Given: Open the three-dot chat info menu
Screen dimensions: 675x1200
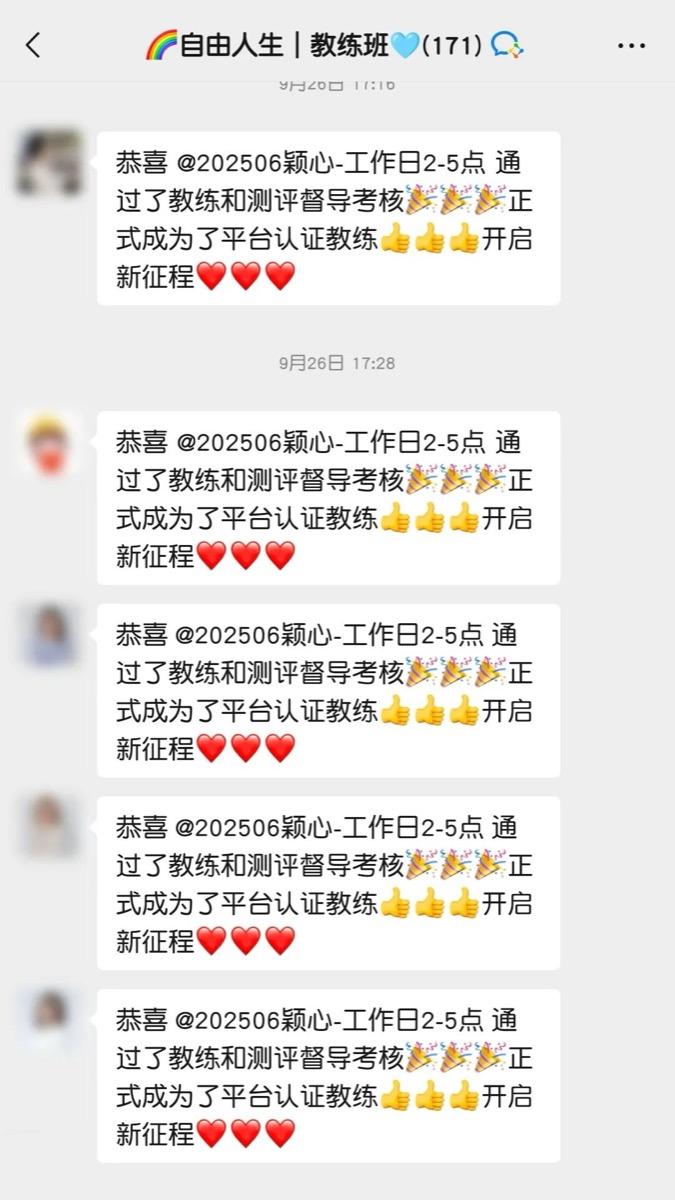Looking at the screenshot, I should click(x=631, y=46).
